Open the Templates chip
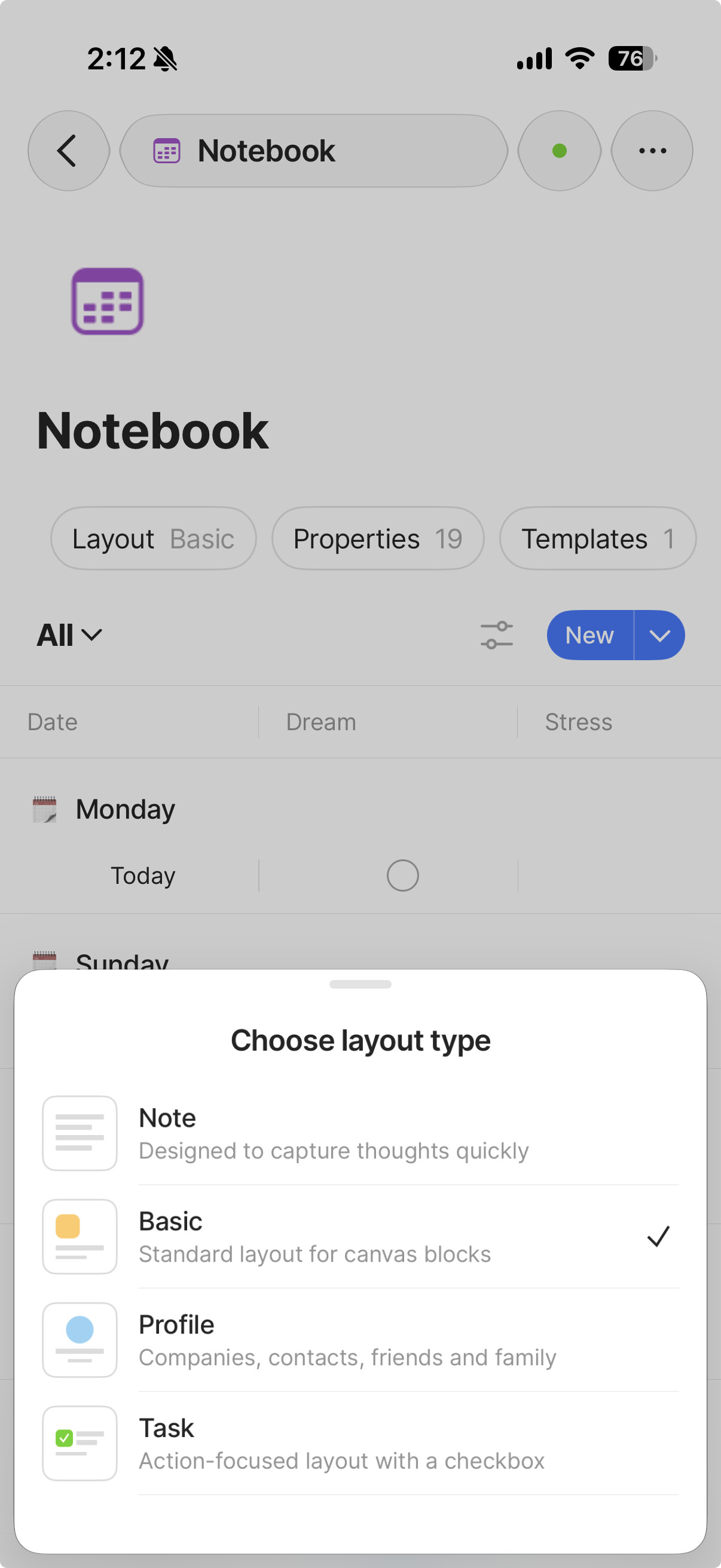The width and height of the screenshot is (721, 1568). (598, 539)
